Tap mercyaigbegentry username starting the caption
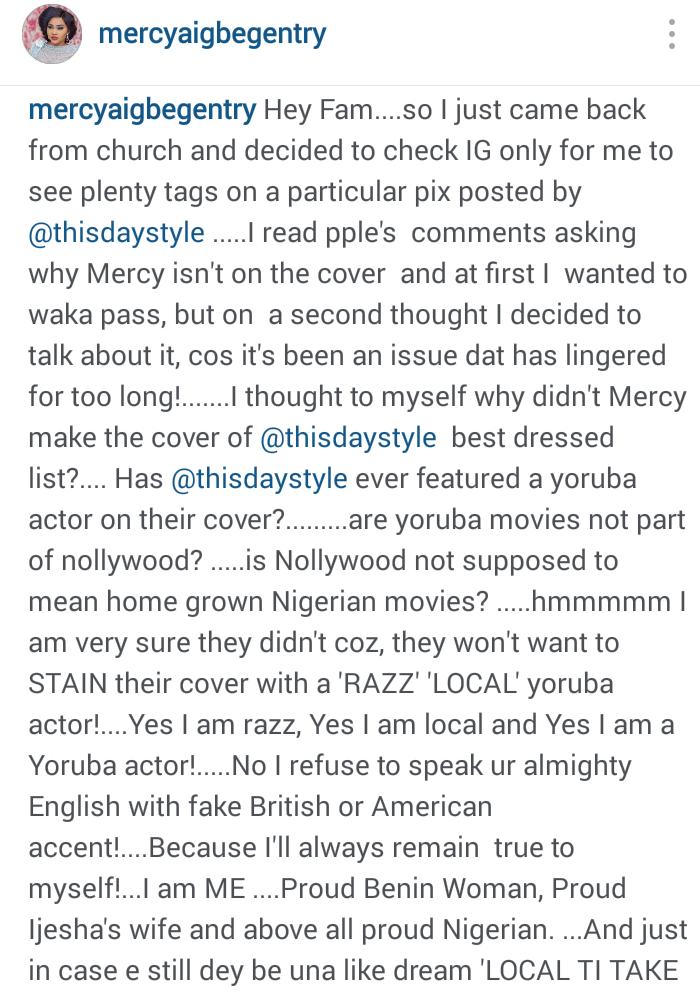The height and width of the screenshot is (994, 700). (x=142, y=110)
